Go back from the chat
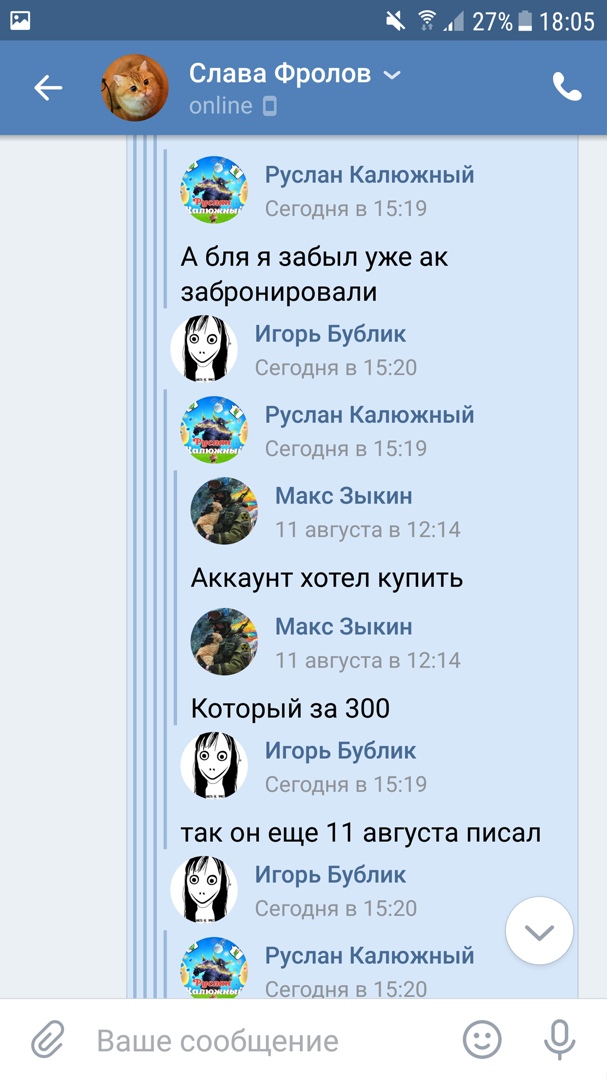The width and height of the screenshot is (607, 1080). click(x=48, y=88)
